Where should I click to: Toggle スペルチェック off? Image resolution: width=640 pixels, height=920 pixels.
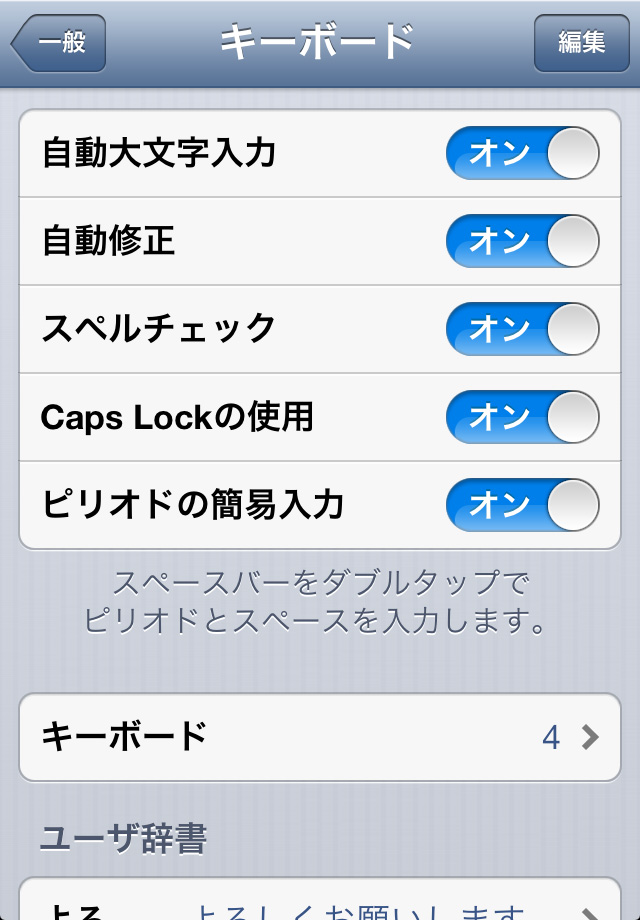click(x=522, y=329)
